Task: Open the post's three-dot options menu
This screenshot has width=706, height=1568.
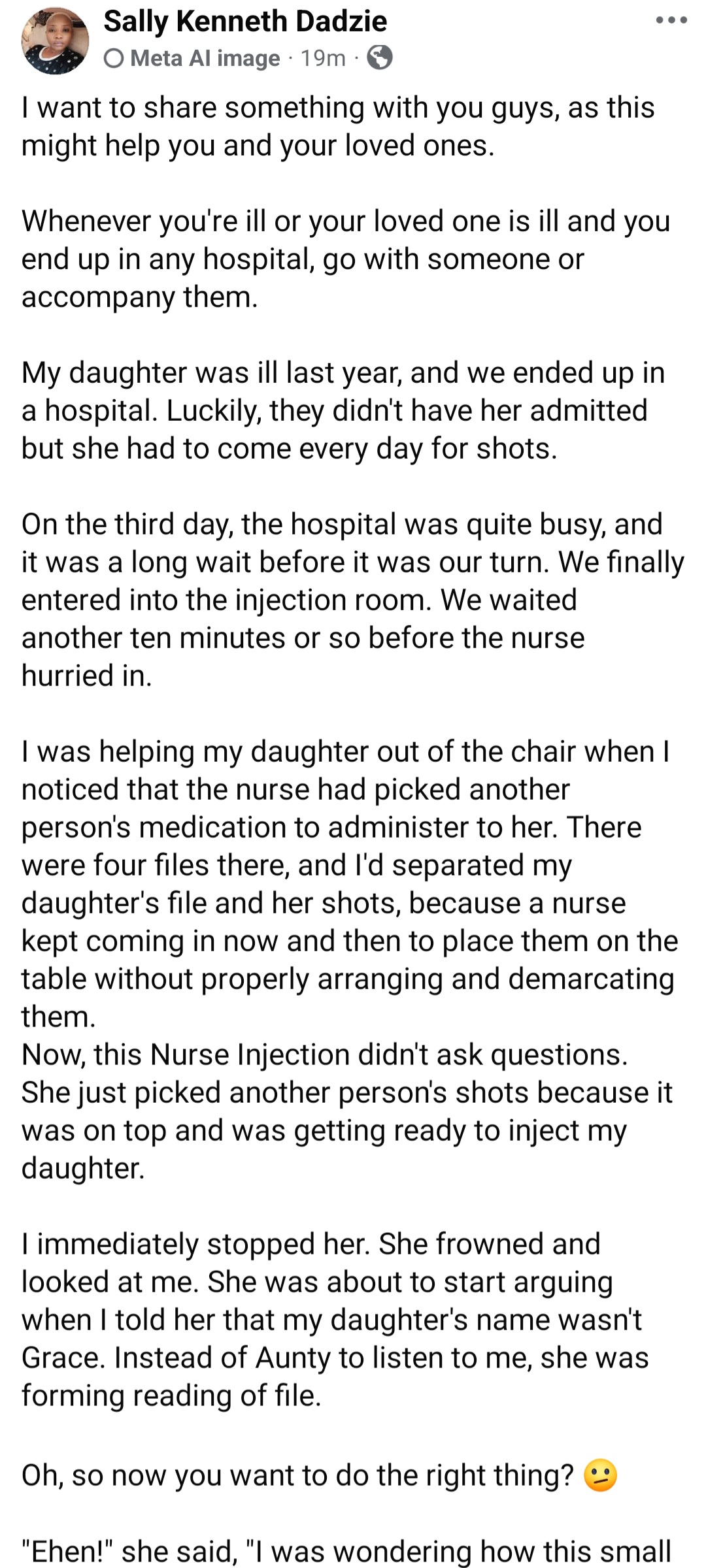Action: [x=671, y=21]
